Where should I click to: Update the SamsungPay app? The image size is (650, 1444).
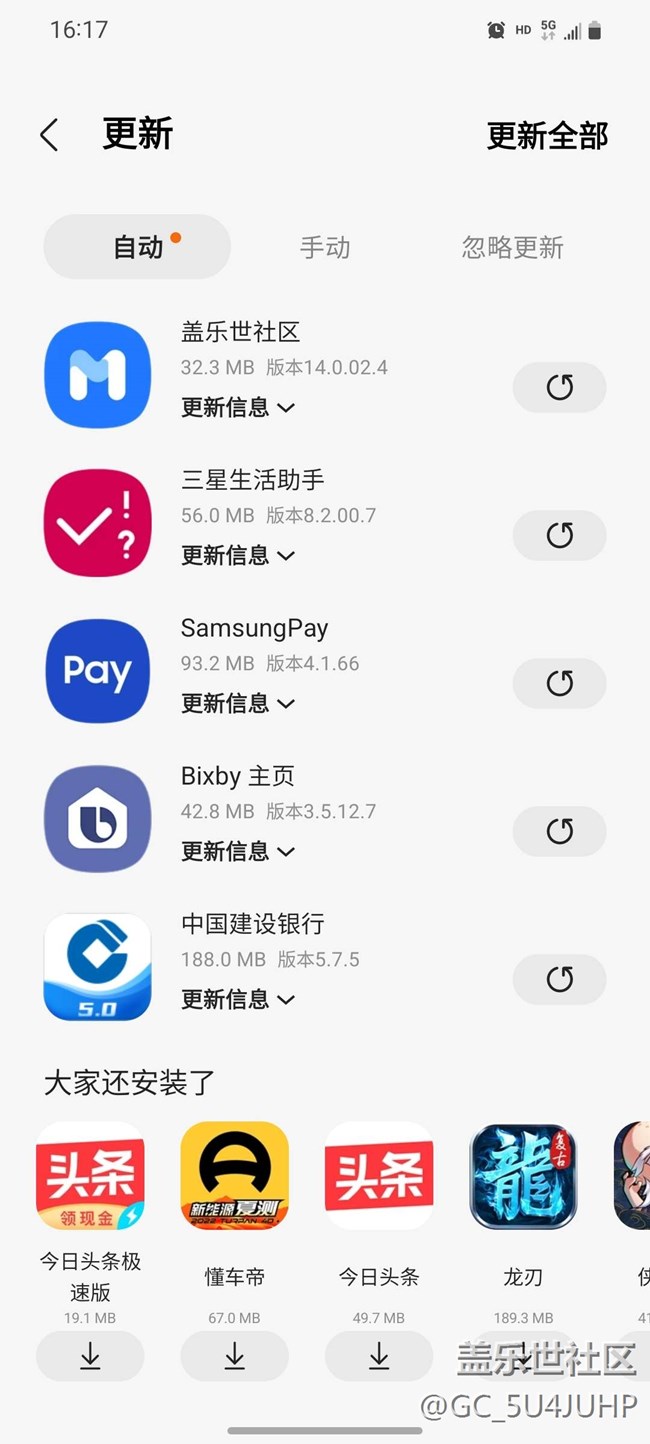tap(559, 683)
